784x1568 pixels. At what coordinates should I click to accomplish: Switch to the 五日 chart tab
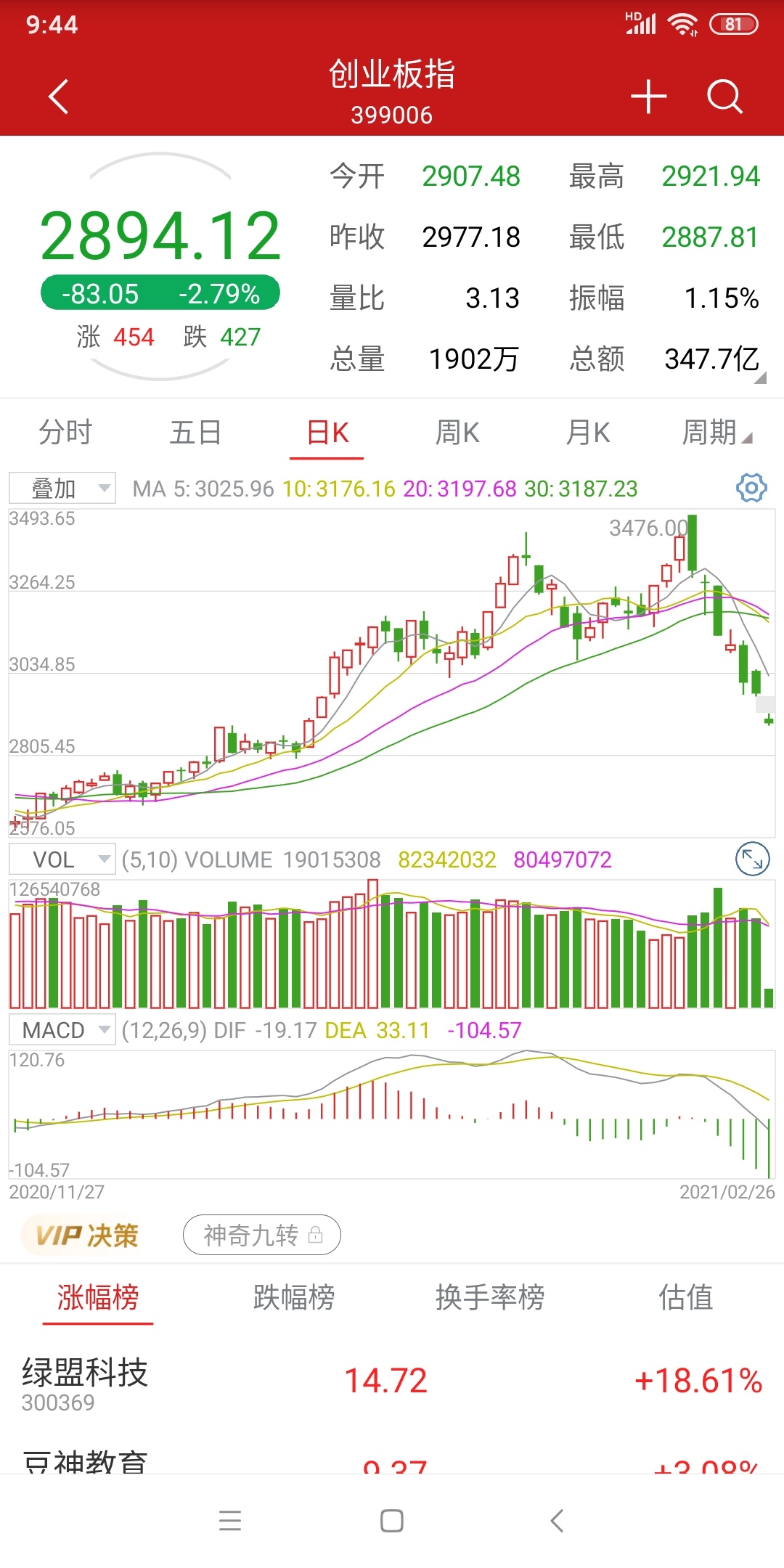click(196, 433)
